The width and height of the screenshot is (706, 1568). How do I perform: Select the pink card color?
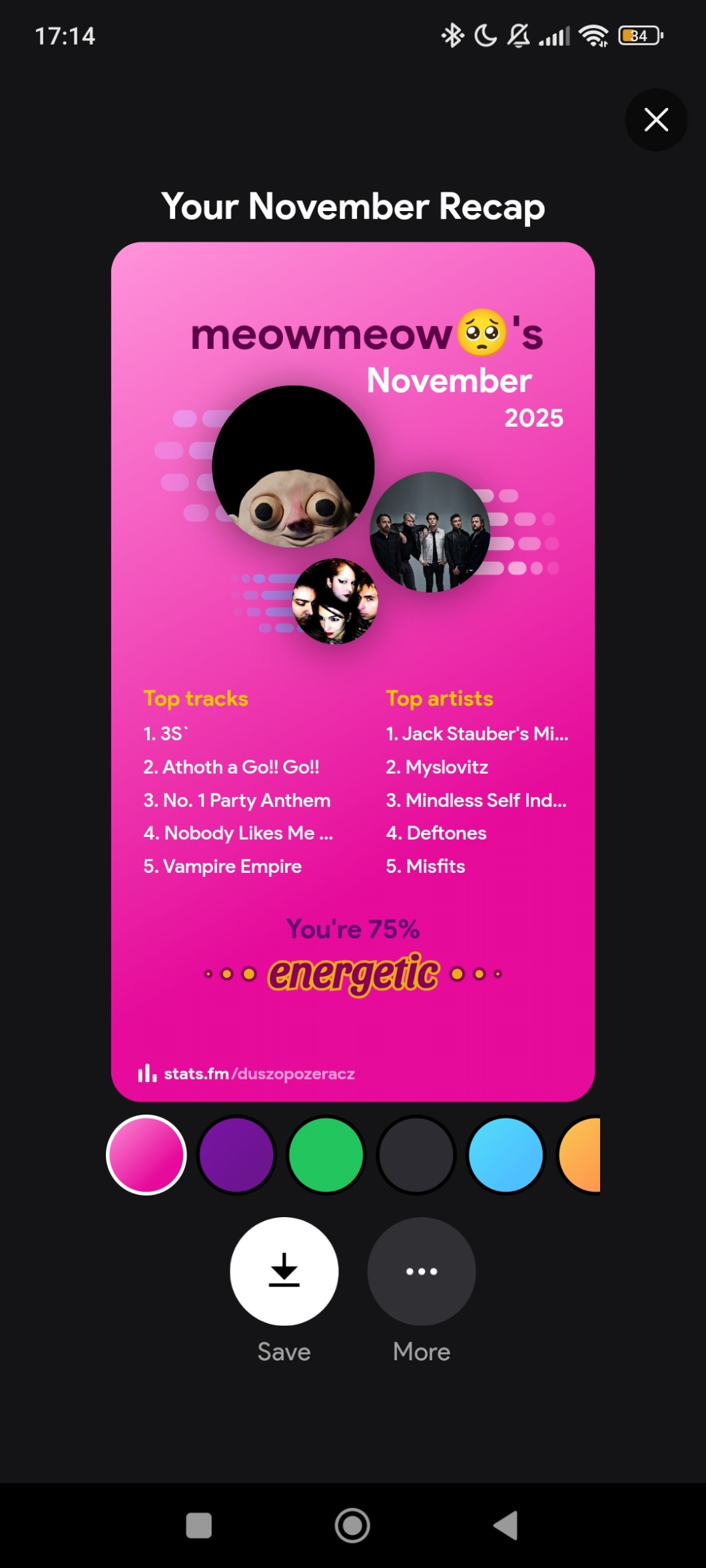[x=147, y=1155]
